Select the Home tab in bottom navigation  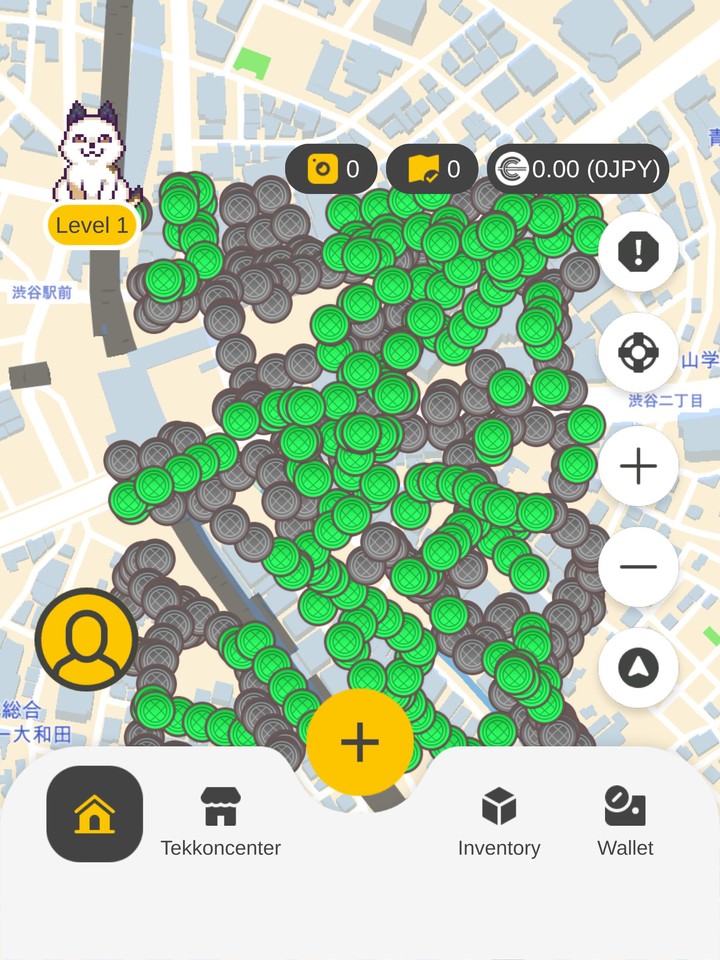click(94, 812)
